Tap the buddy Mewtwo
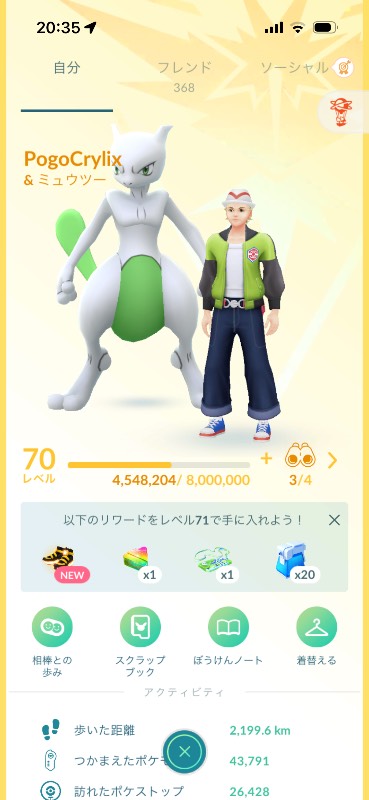 [x=129, y=267]
